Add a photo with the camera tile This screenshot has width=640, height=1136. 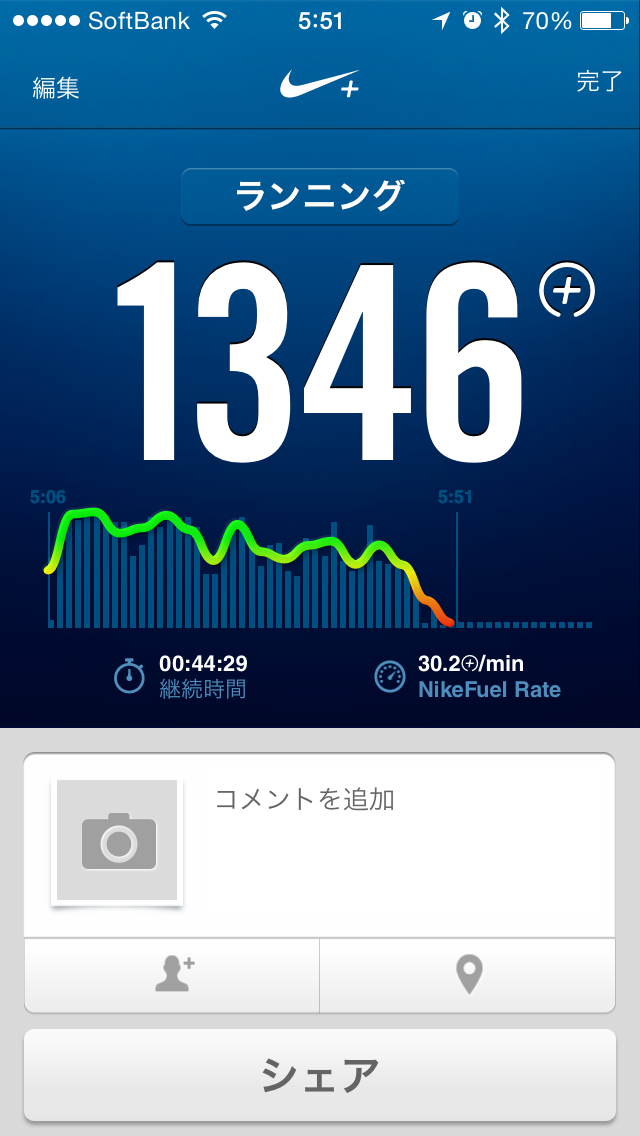[117, 840]
